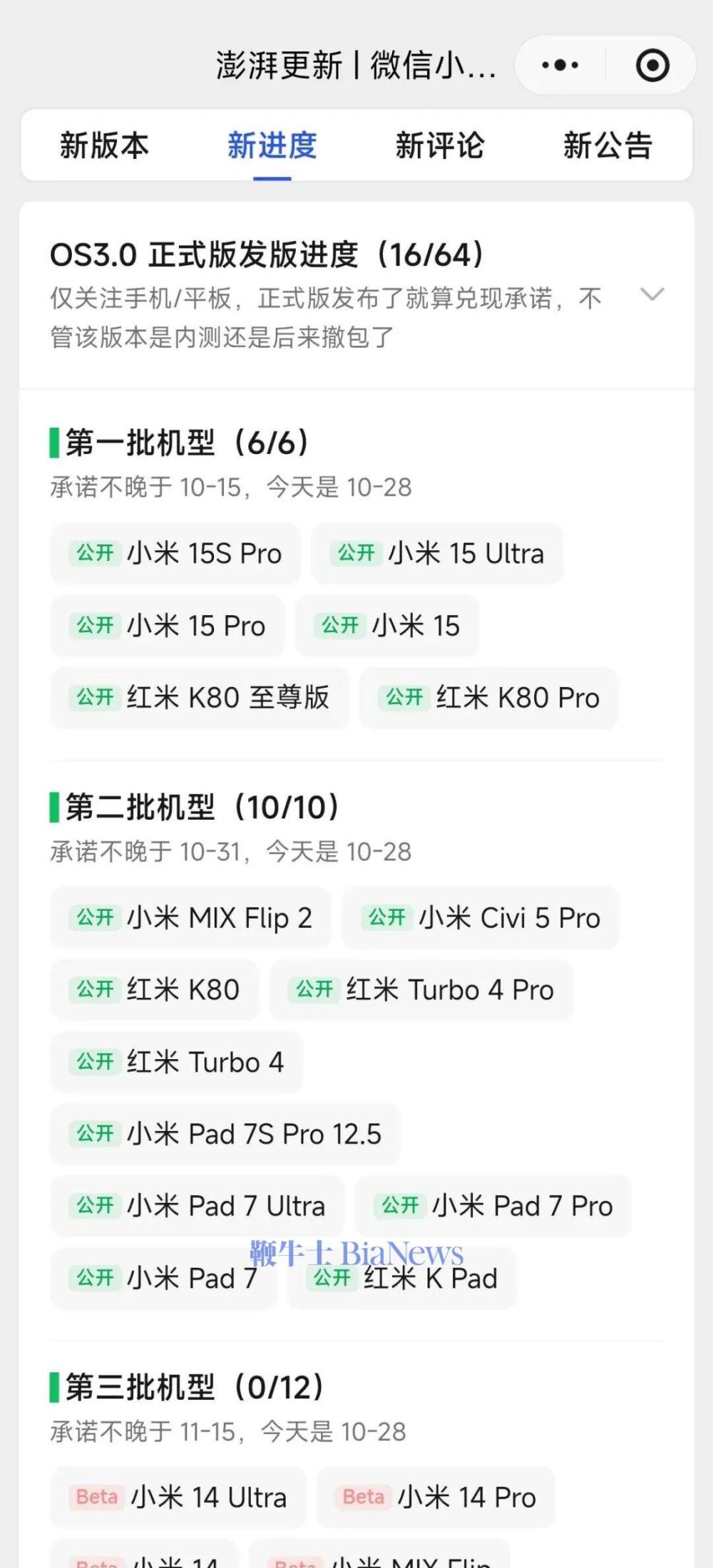713x1568 pixels.
Task: Select the 红米 K80 至尊版 chip
Action: click(x=200, y=698)
